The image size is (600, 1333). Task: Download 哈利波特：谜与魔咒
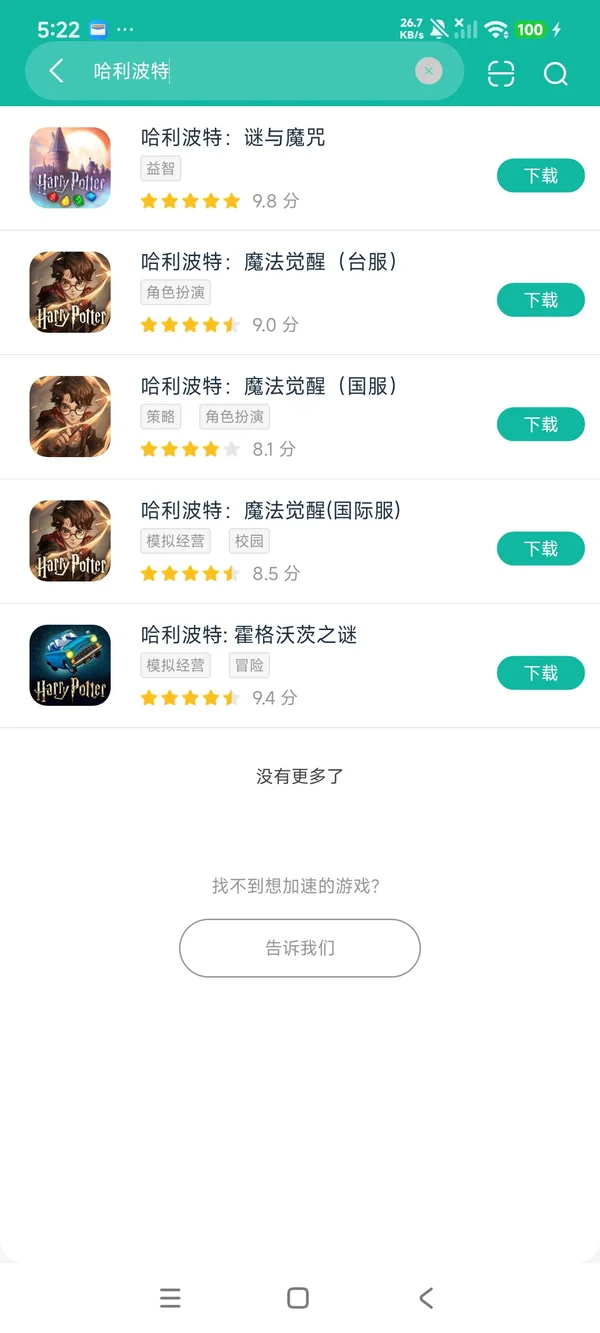pos(540,176)
